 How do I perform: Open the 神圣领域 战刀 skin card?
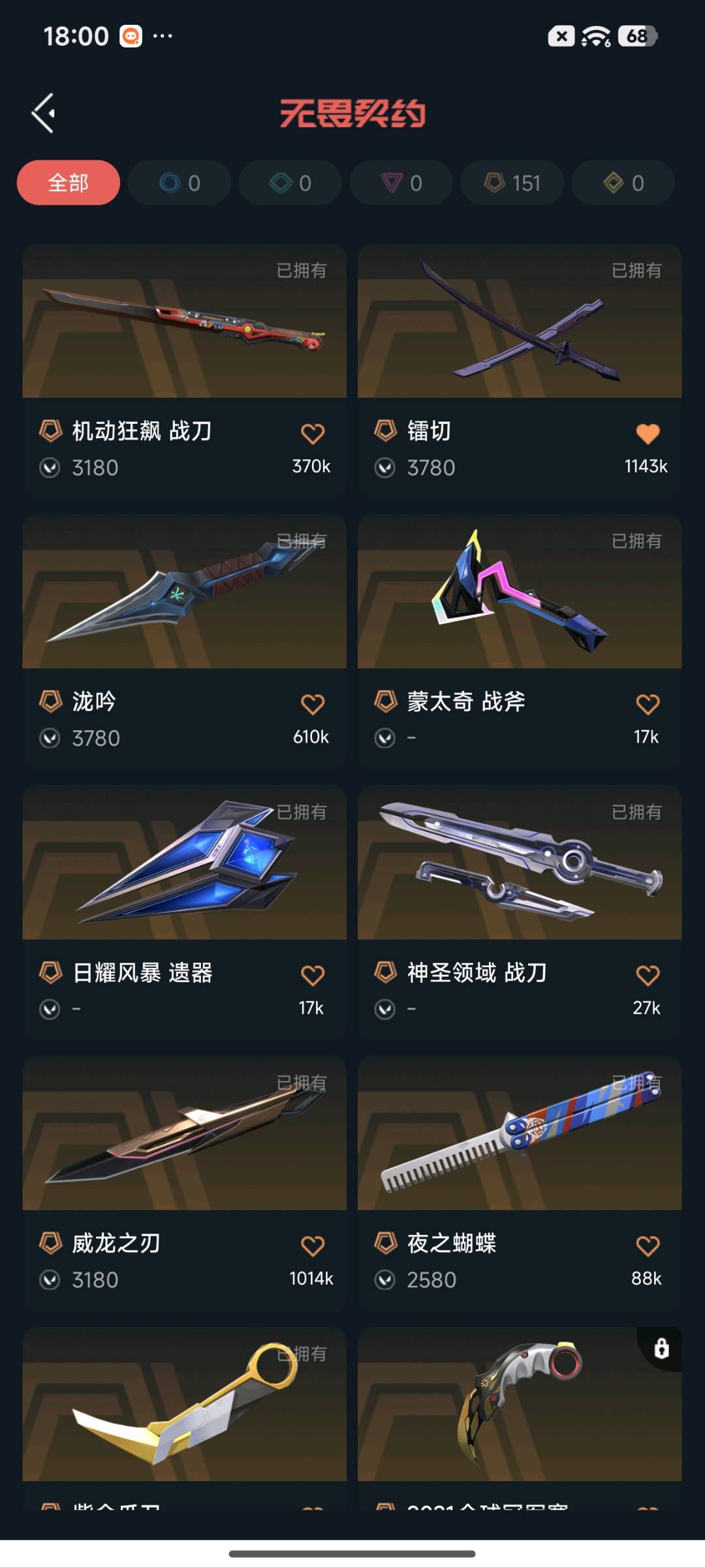coord(520,912)
